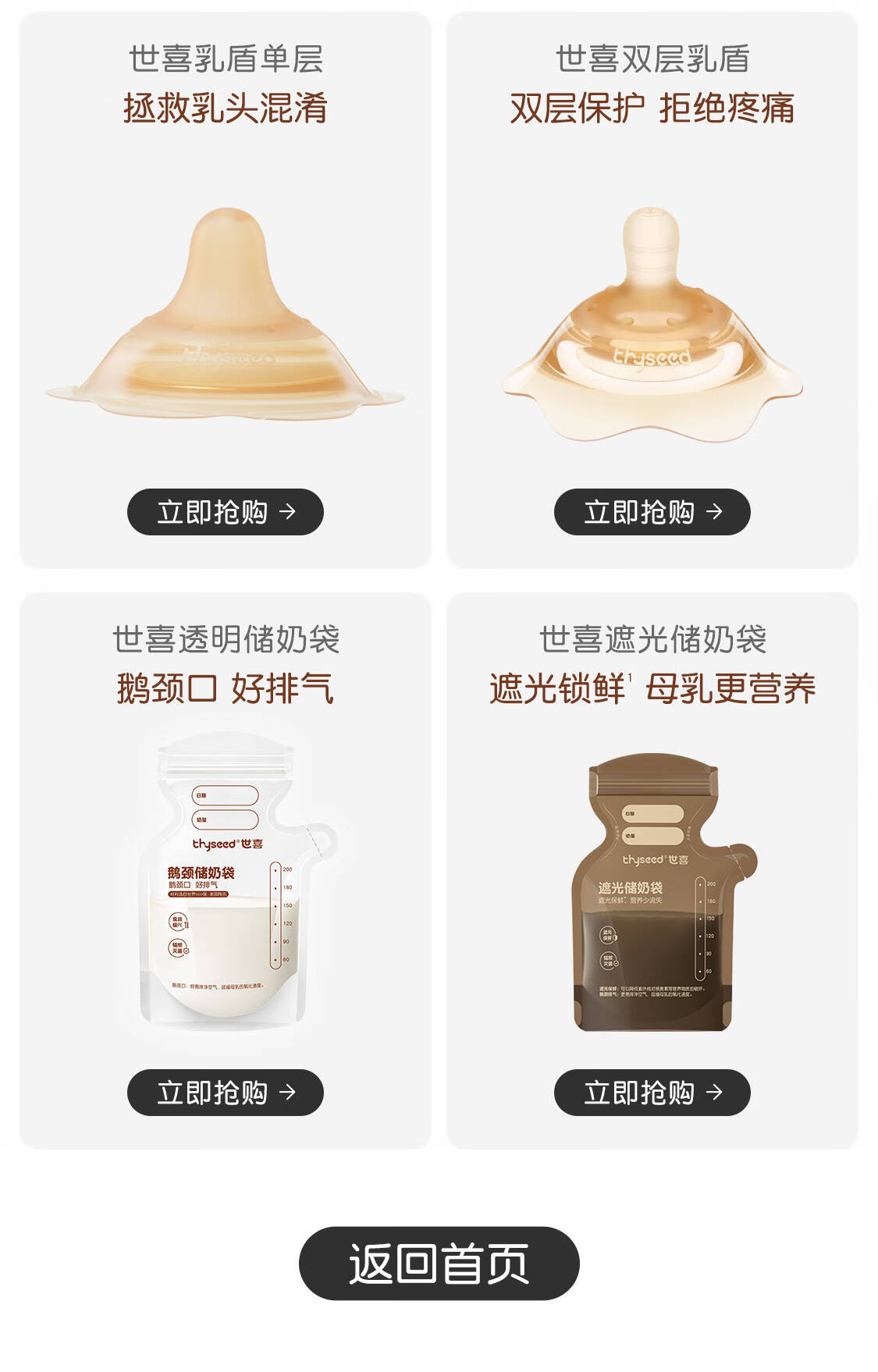Screen dimensions: 878x1372
Task: Tap 立即抢购 under 世喜透明储奶袋
Action: pyautogui.click(x=225, y=1093)
